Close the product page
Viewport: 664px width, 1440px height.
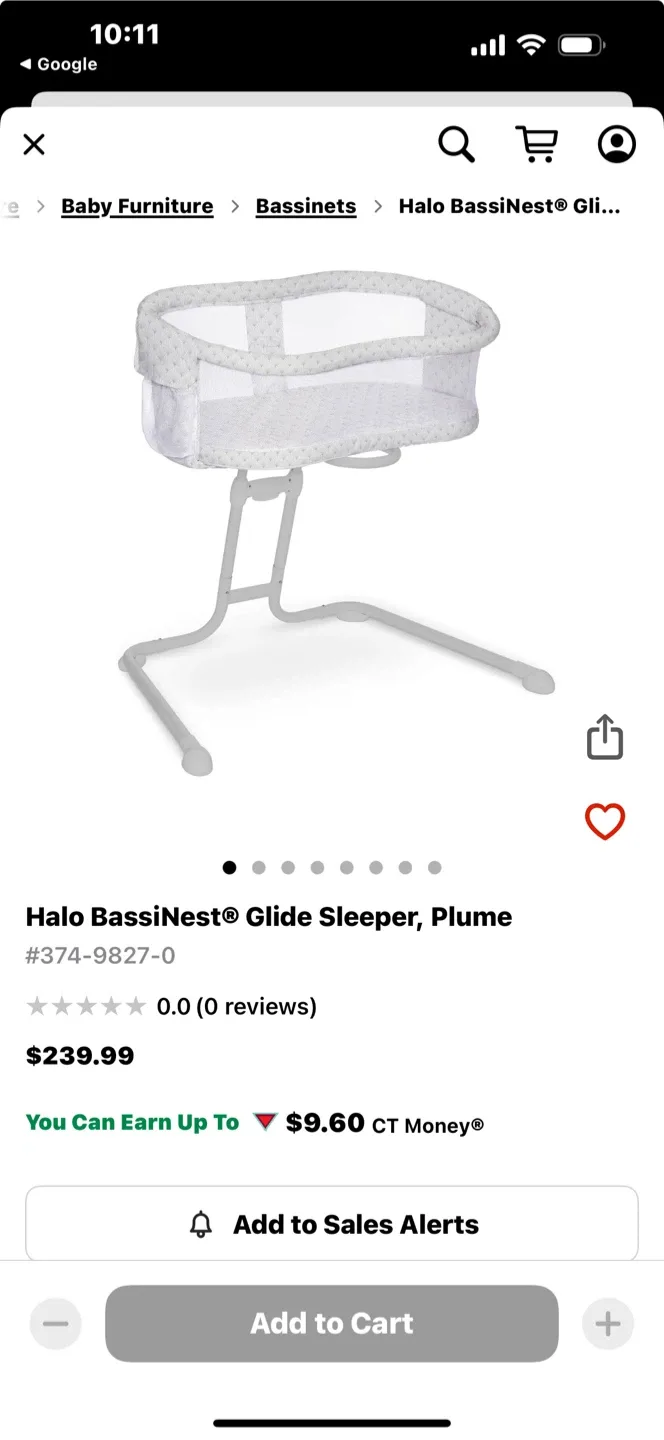coord(34,145)
